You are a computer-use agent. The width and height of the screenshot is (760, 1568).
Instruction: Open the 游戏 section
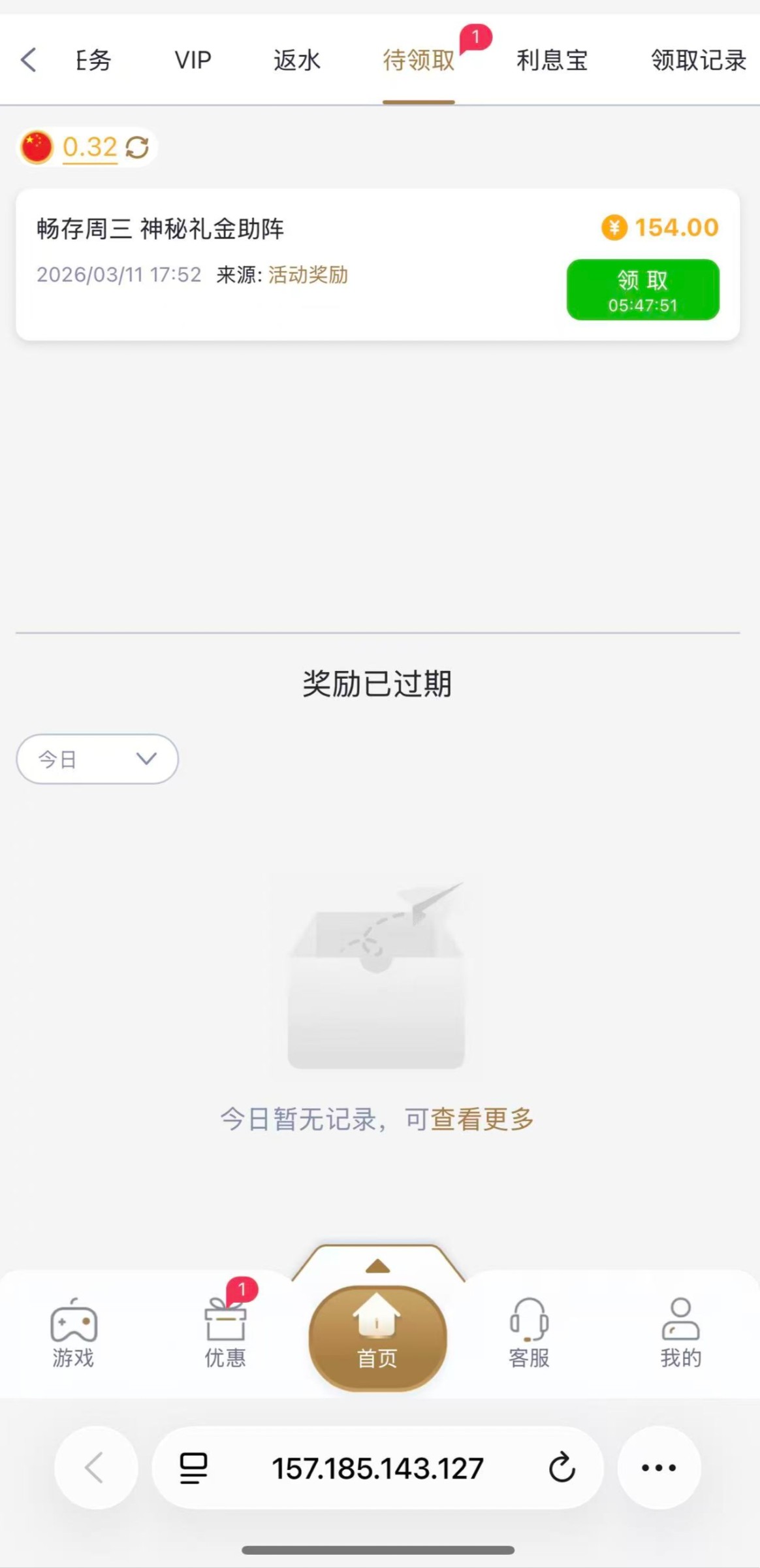73,1333
